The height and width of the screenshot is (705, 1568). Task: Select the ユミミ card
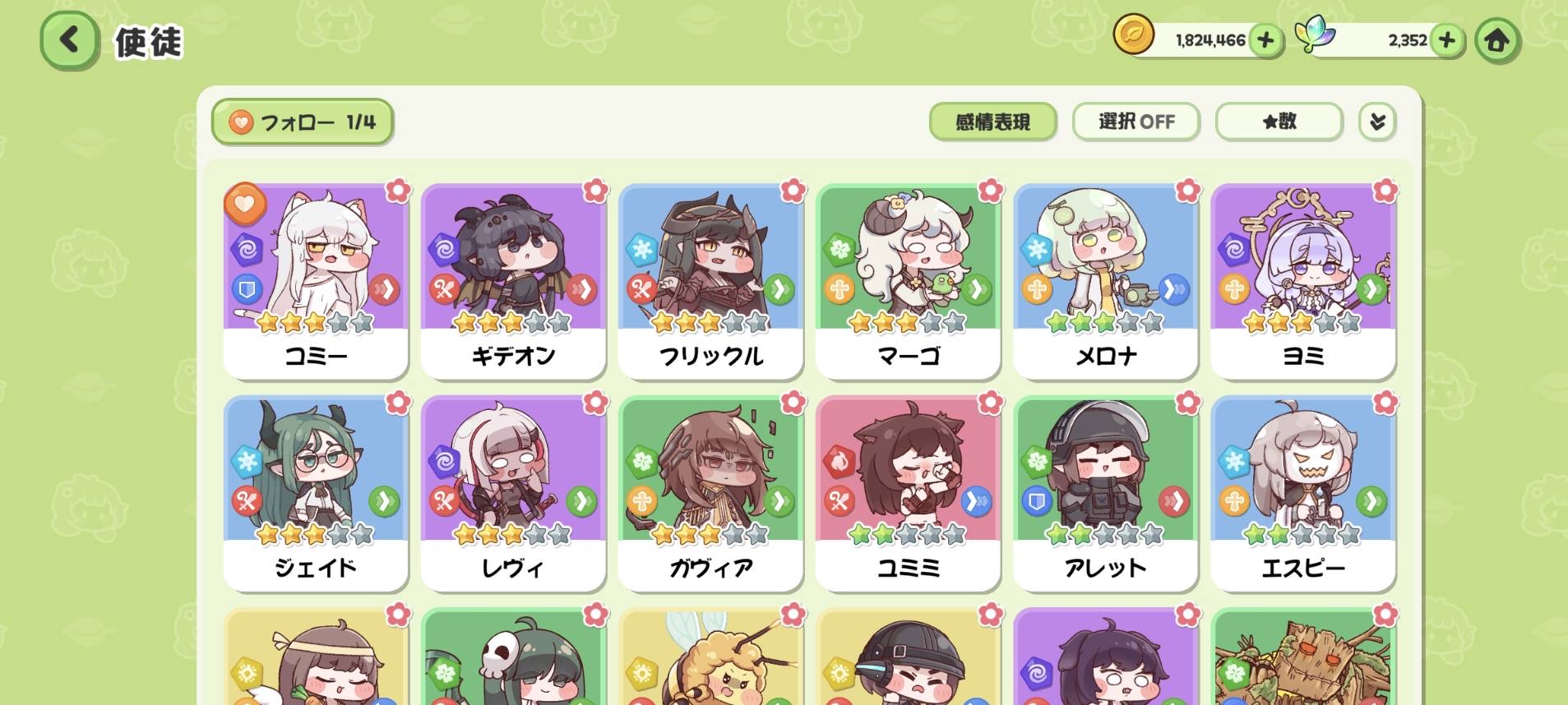tap(908, 491)
